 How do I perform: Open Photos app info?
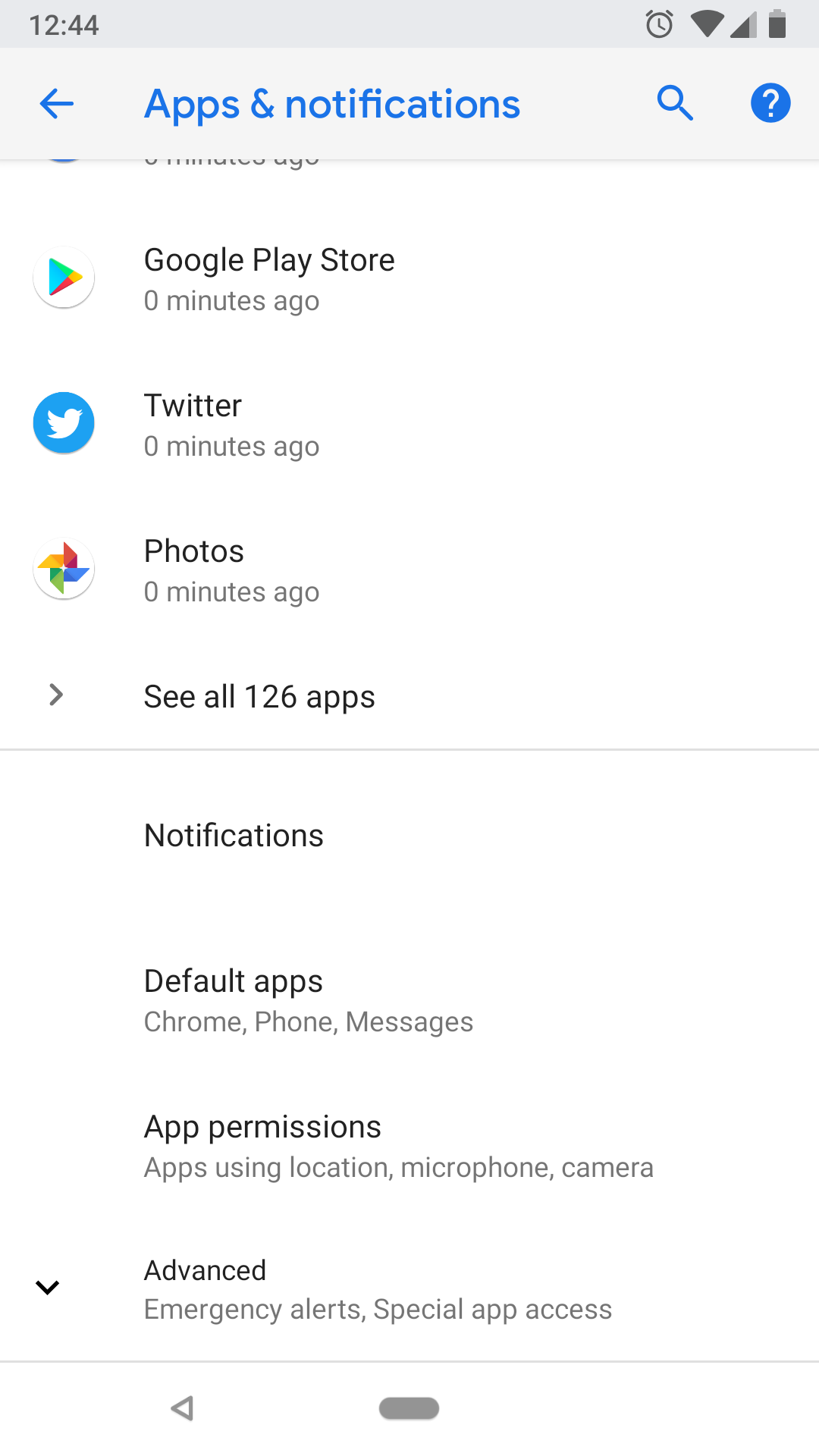[195, 570]
